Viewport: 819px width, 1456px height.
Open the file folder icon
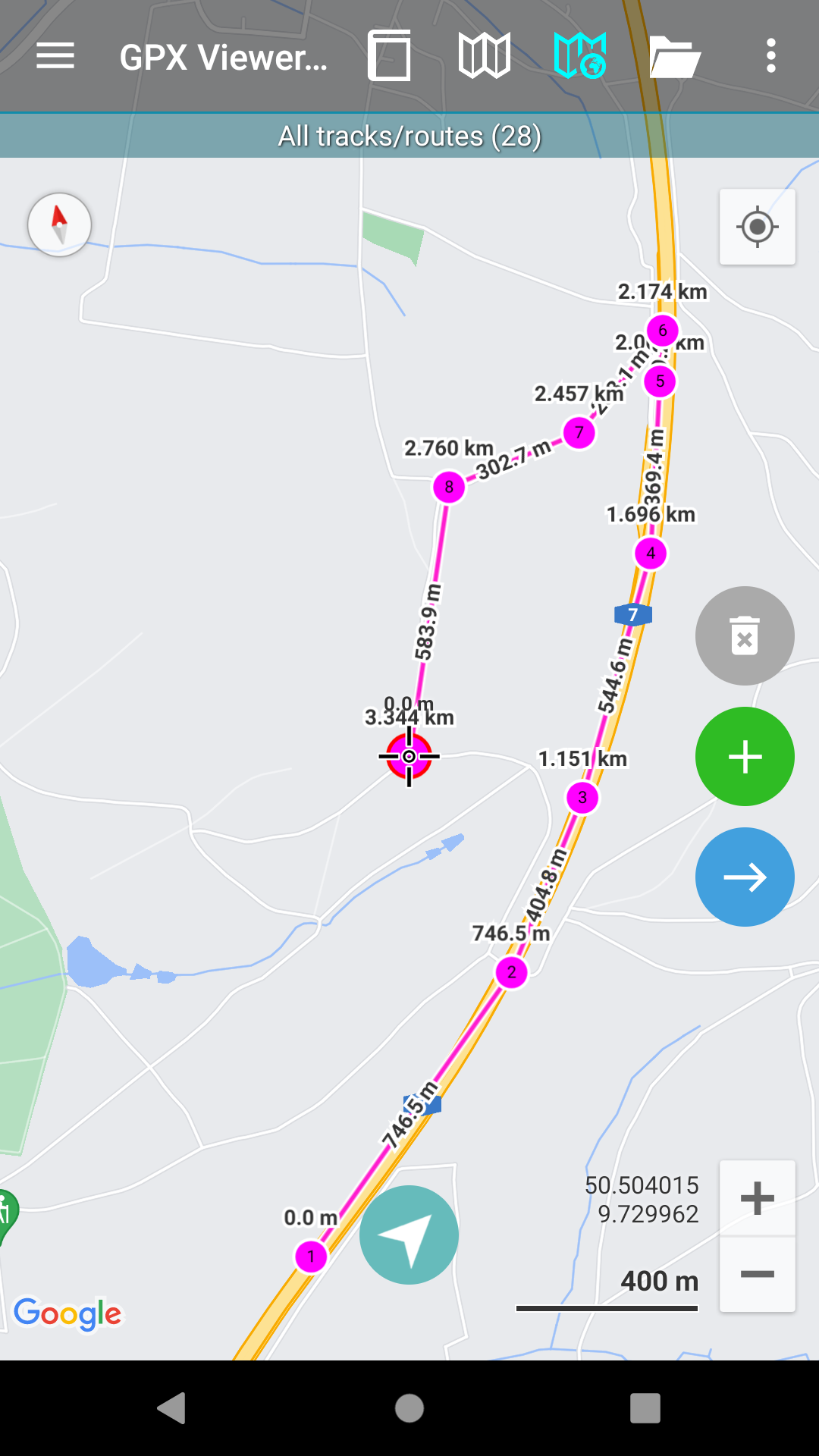point(675,56)
